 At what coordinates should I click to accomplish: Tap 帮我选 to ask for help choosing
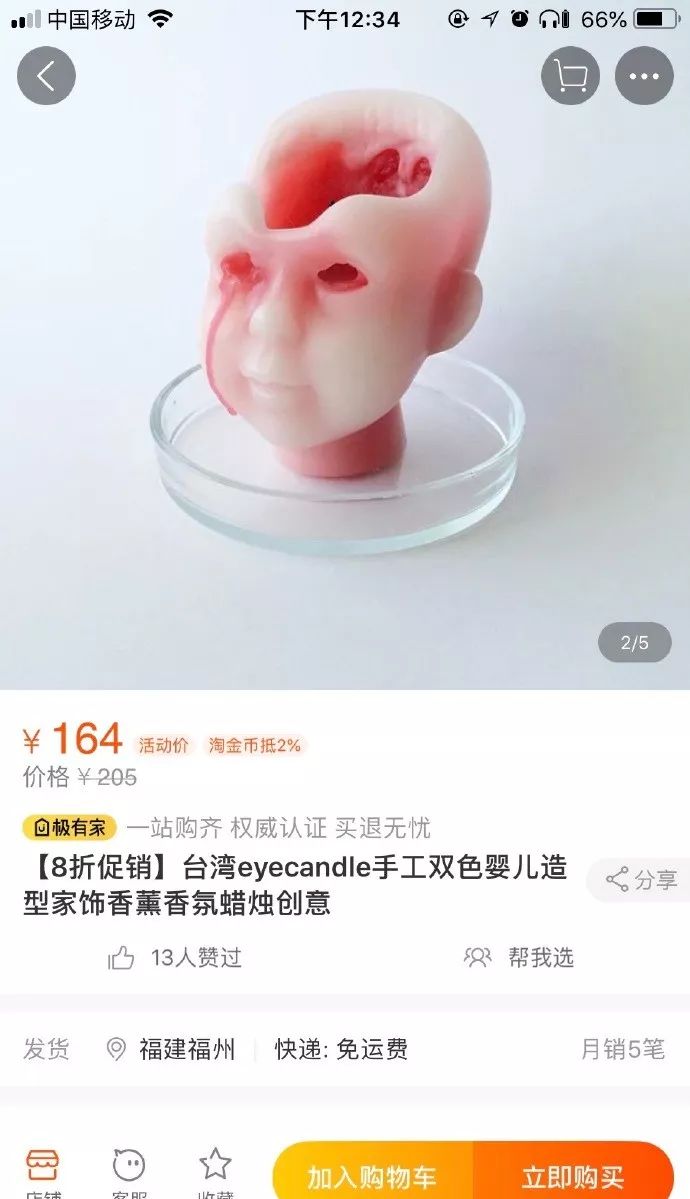tap(520, 958)
